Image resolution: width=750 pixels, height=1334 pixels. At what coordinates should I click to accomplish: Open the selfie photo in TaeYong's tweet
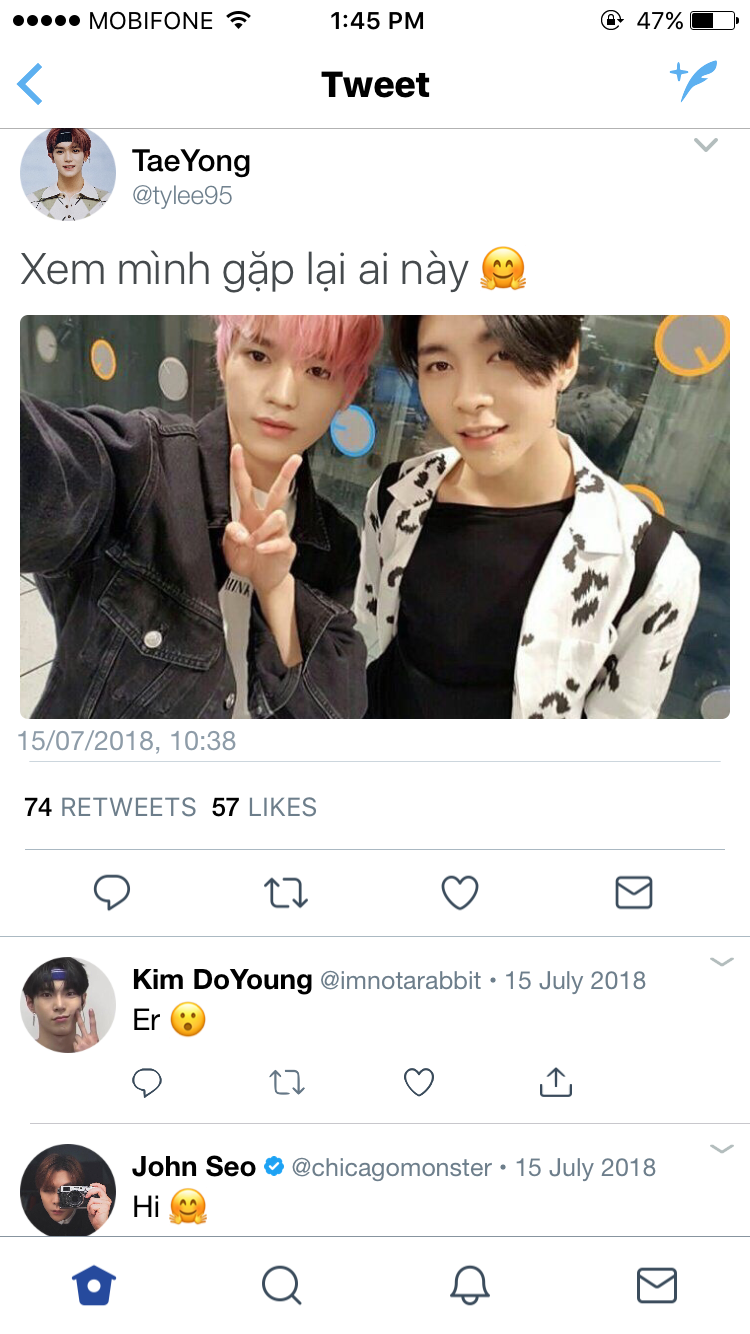point(375,517)
